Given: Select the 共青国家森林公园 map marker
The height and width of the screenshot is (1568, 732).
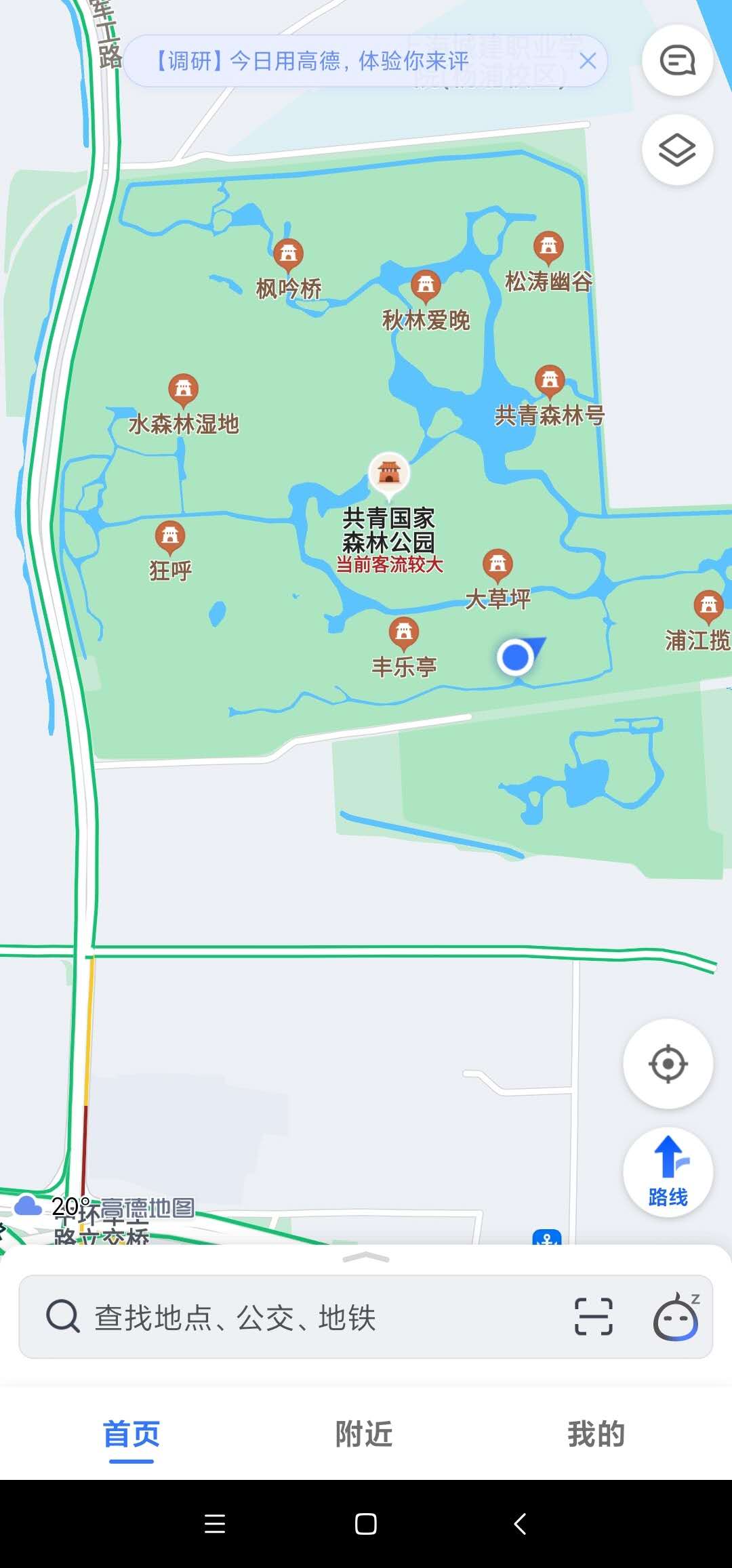Looking at the screenshot, I should [389, 472].
